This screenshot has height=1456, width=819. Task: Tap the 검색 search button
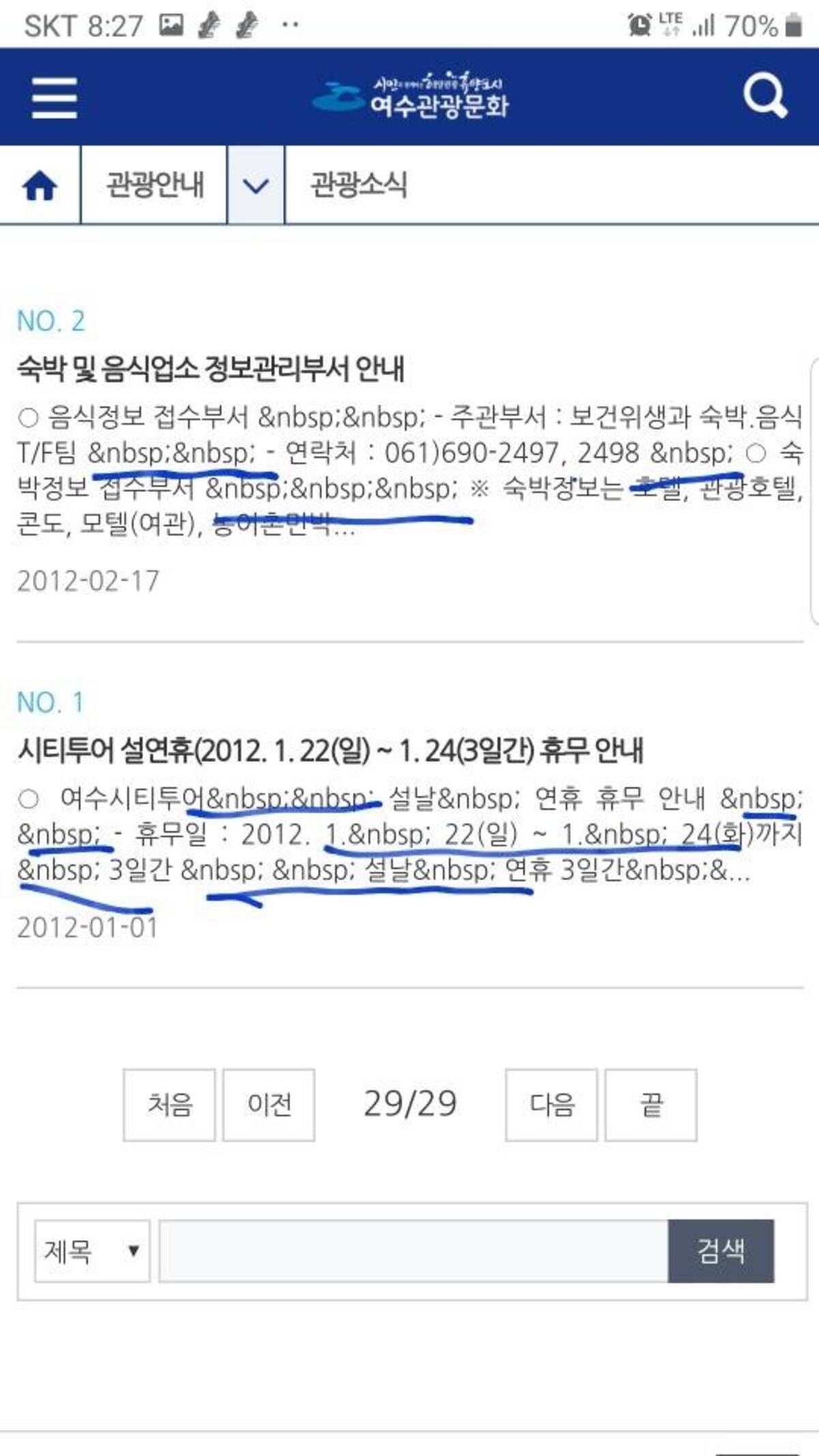coord(721,1251)
